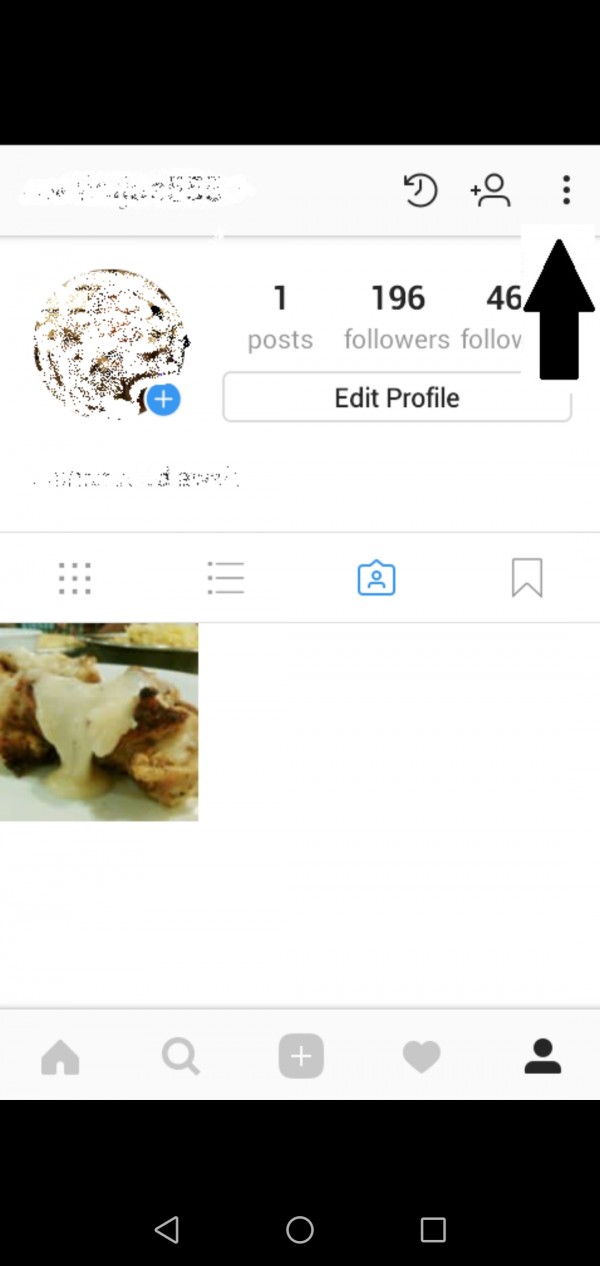The image size is (600, 1266).
Task: Tap Edit Profile button
Action: click(396, 398)
